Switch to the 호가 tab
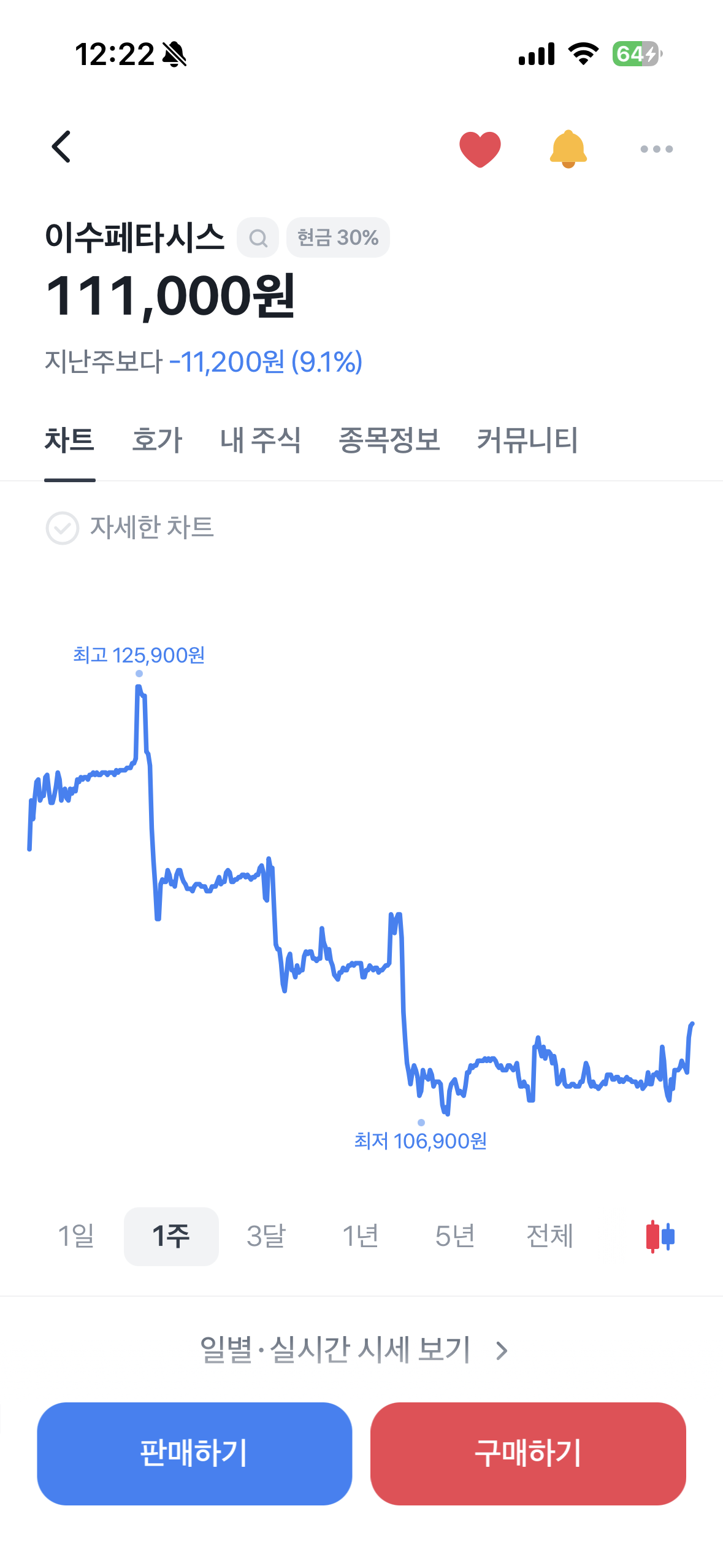The image size is (723, 1568). coord(157,440)
